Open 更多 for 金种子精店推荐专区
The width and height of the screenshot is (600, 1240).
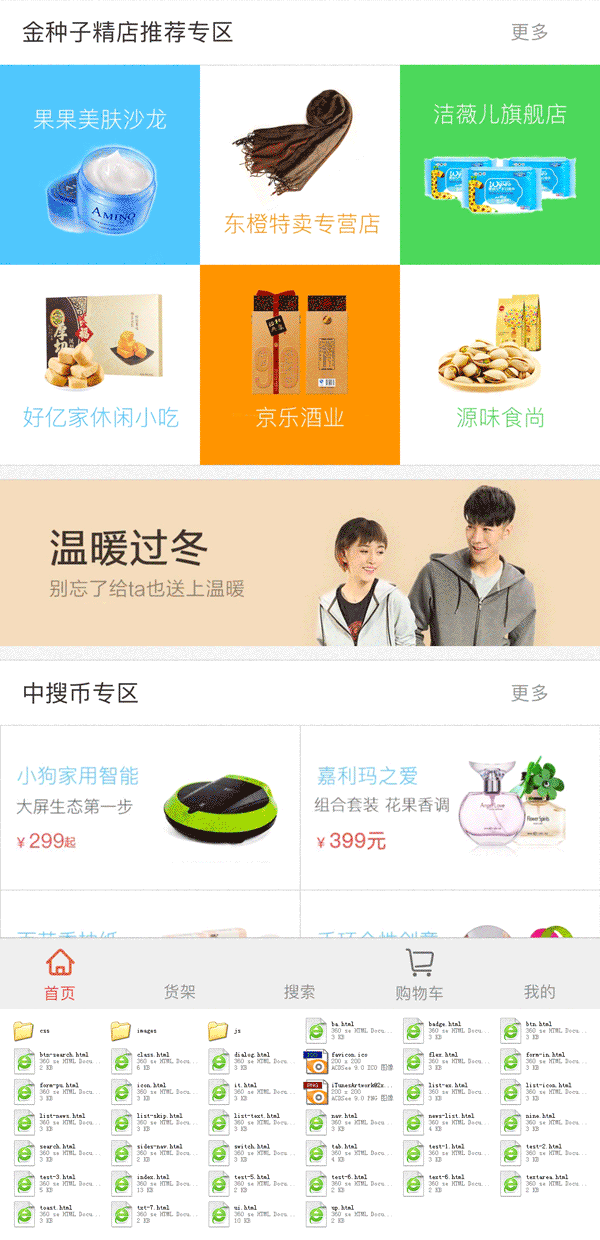tap(529, 32)
